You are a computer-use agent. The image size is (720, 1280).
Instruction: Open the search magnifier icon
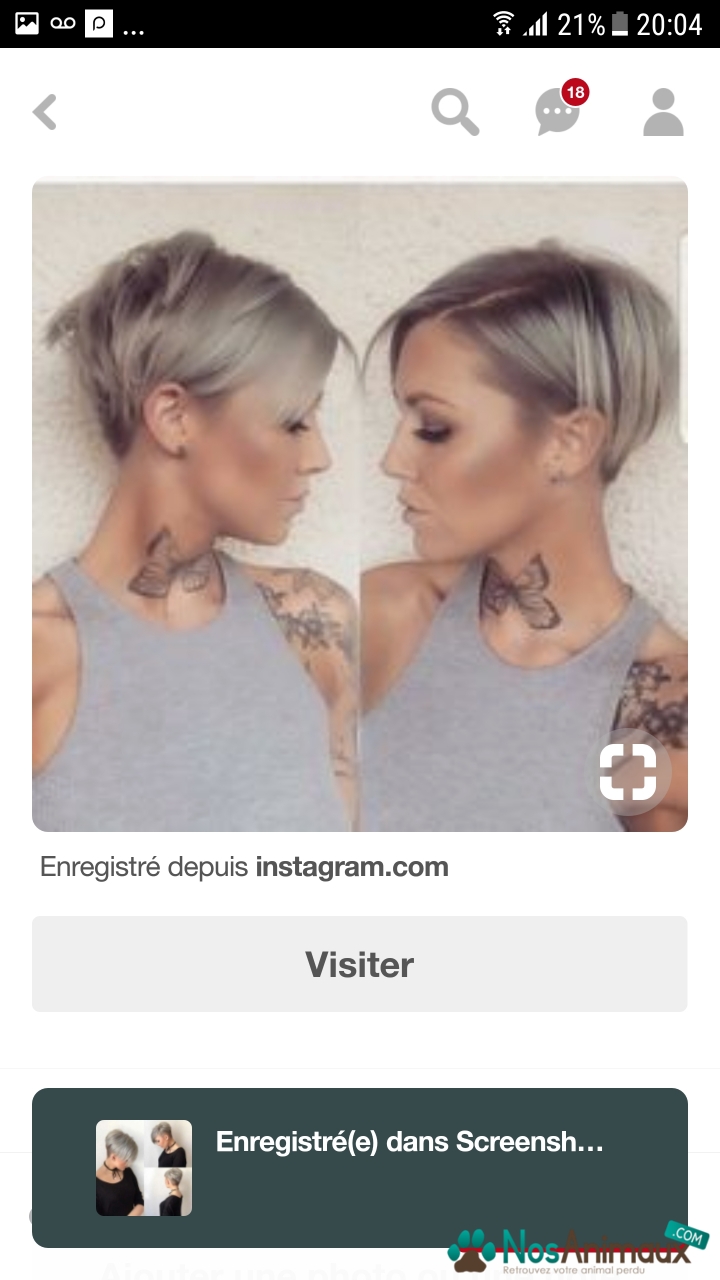(x=455, y=112)
